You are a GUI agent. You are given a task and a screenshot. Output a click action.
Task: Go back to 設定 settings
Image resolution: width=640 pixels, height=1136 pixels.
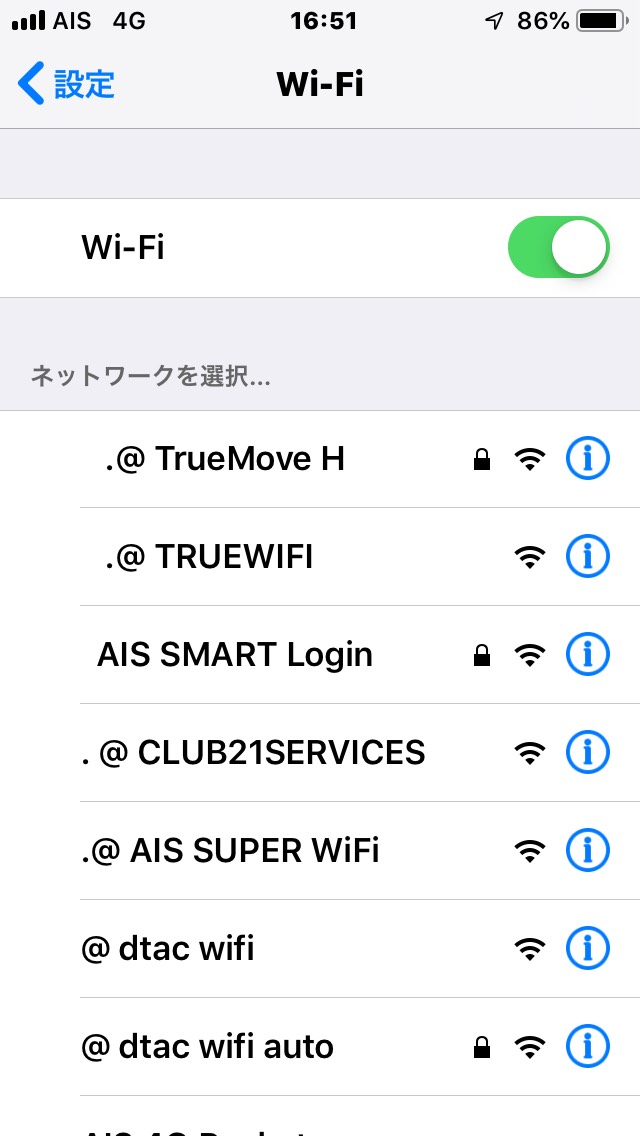coord(66,83)
